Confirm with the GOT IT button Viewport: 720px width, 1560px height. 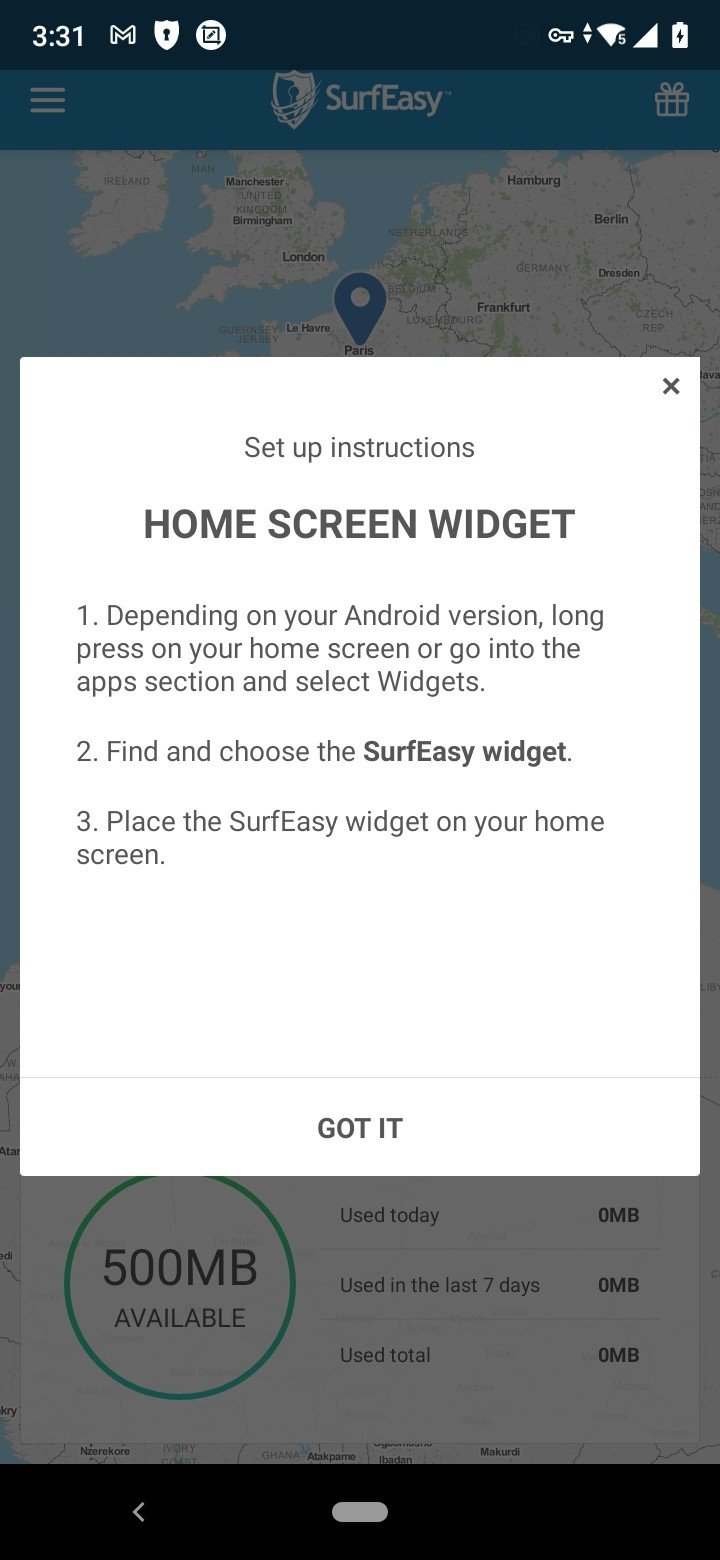(x=360, y=1128)
